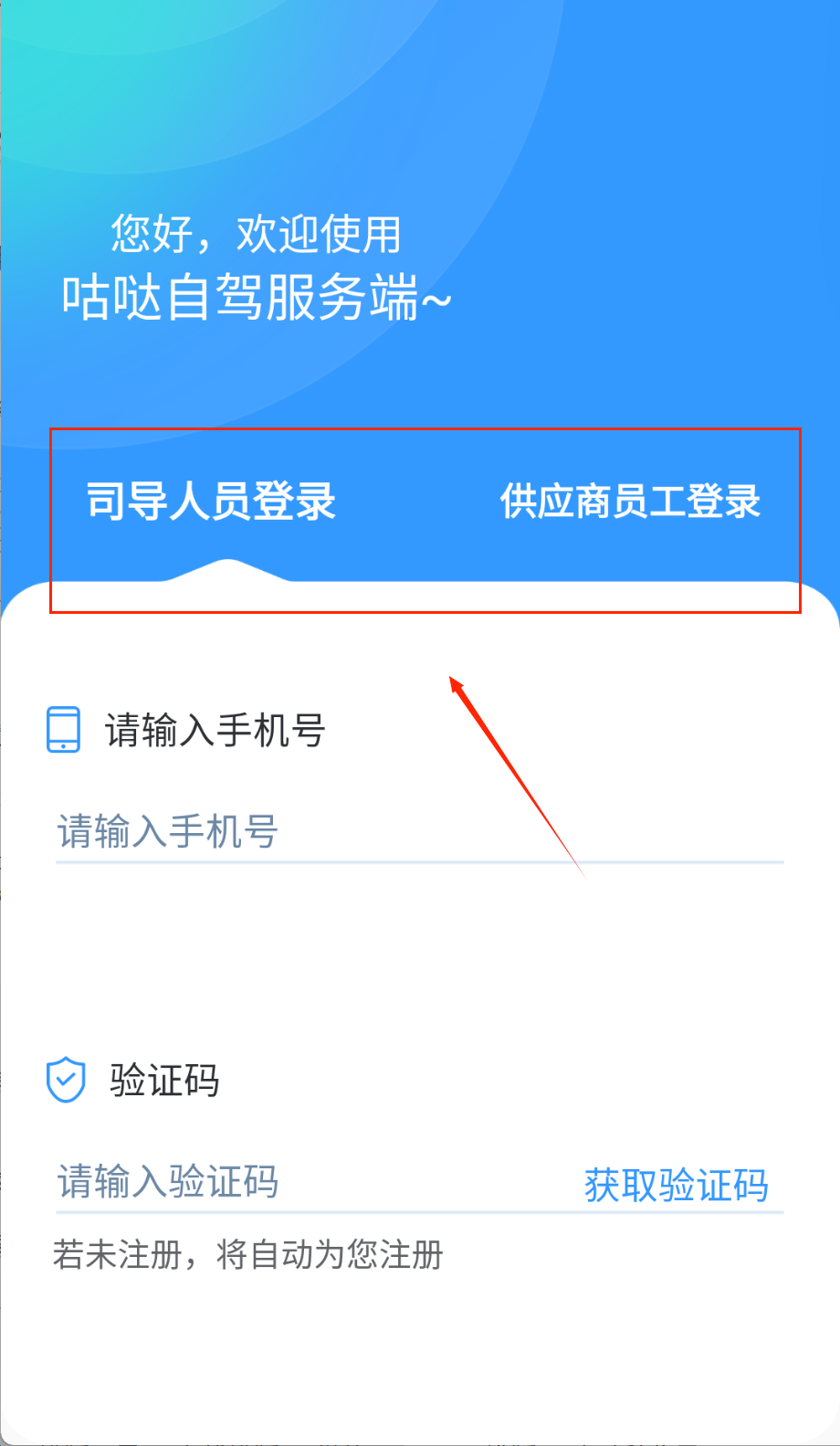Screen dimensions: 840x1446
Task: Switch to 供应商员工登录 tab
Action: pos(630,501)
